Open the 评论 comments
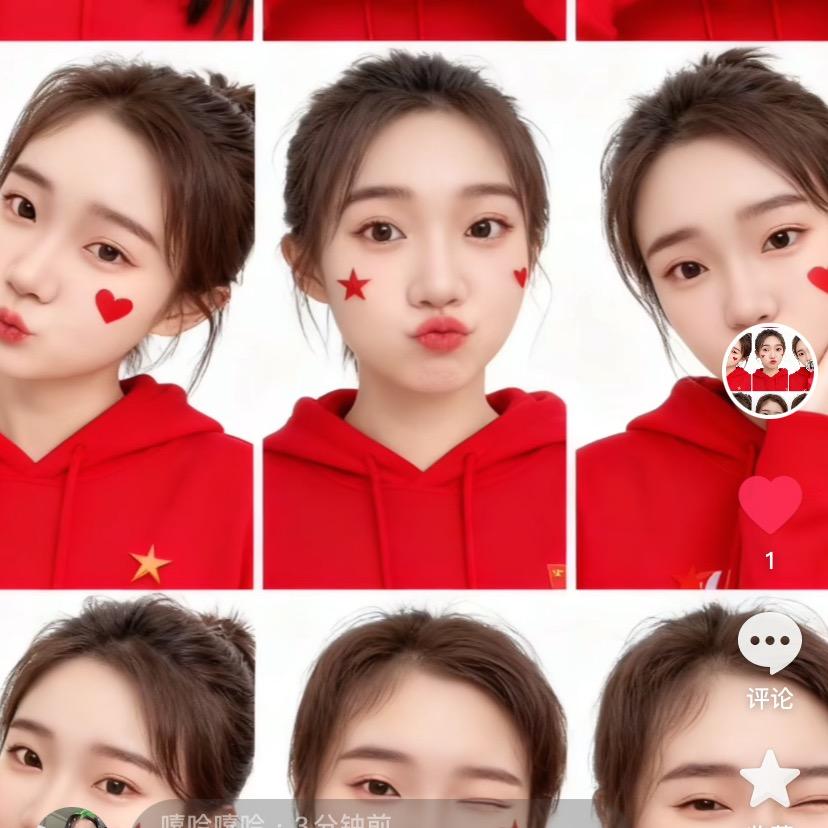The width and height of the screenshot is (828, 828). [x=769, y=645]
